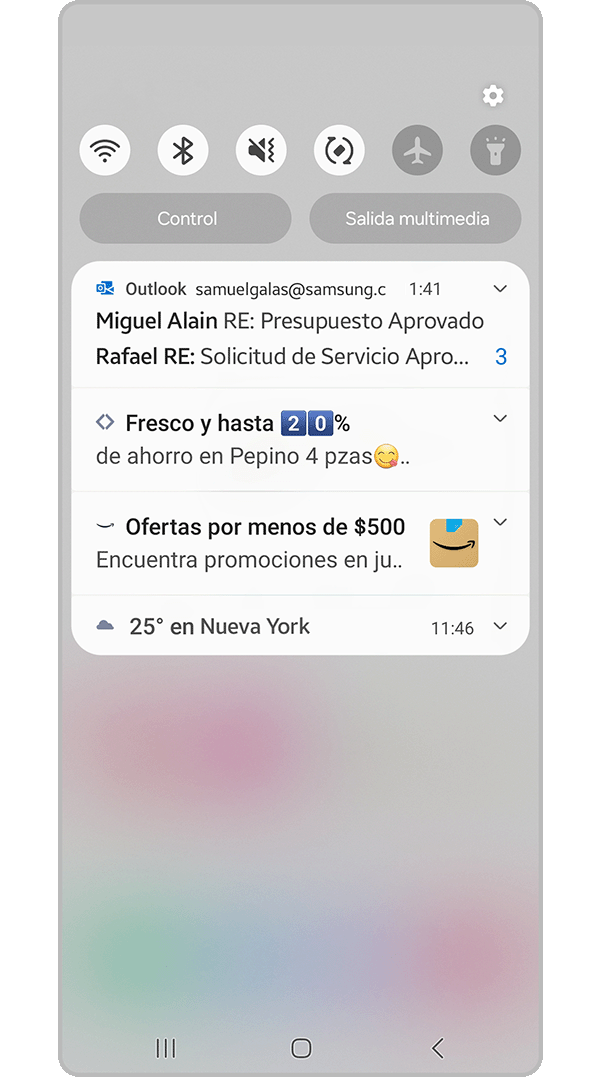Screen dimensions: 600x1077
Task: Tap the back navigation button
Action: click(x=437, y=1048)
